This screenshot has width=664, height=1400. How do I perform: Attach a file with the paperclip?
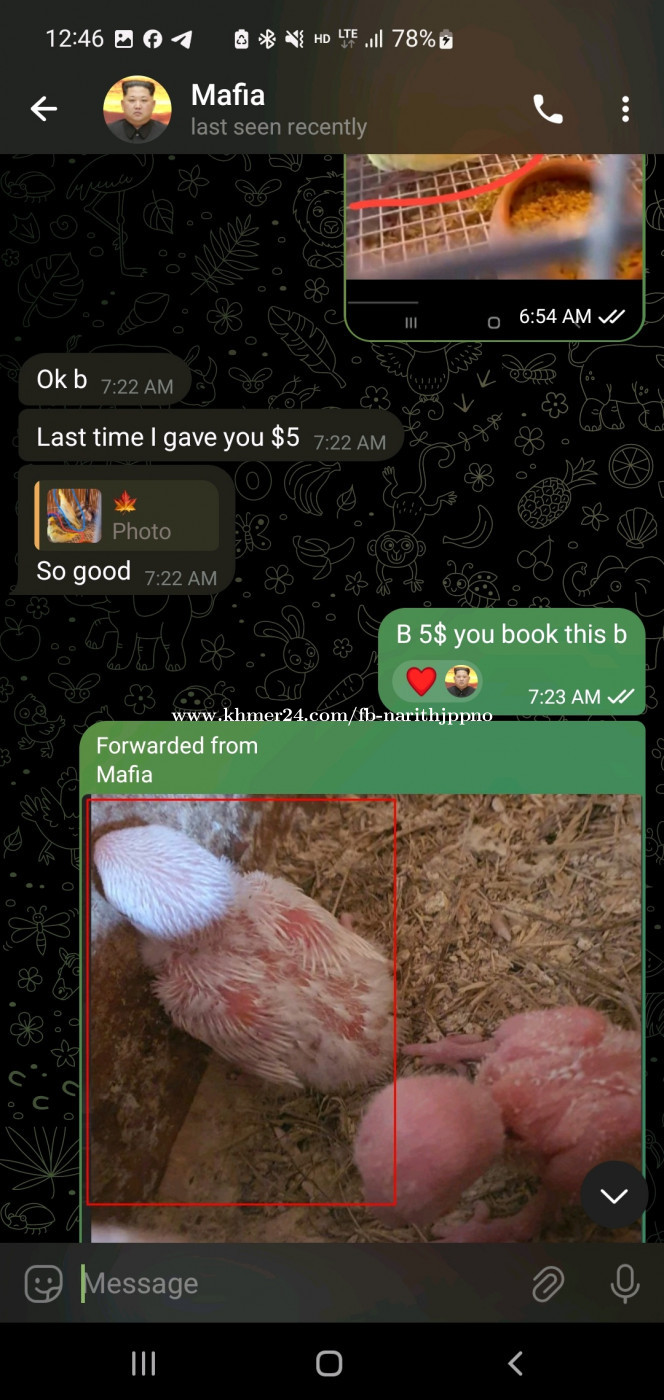(548, 1284)
